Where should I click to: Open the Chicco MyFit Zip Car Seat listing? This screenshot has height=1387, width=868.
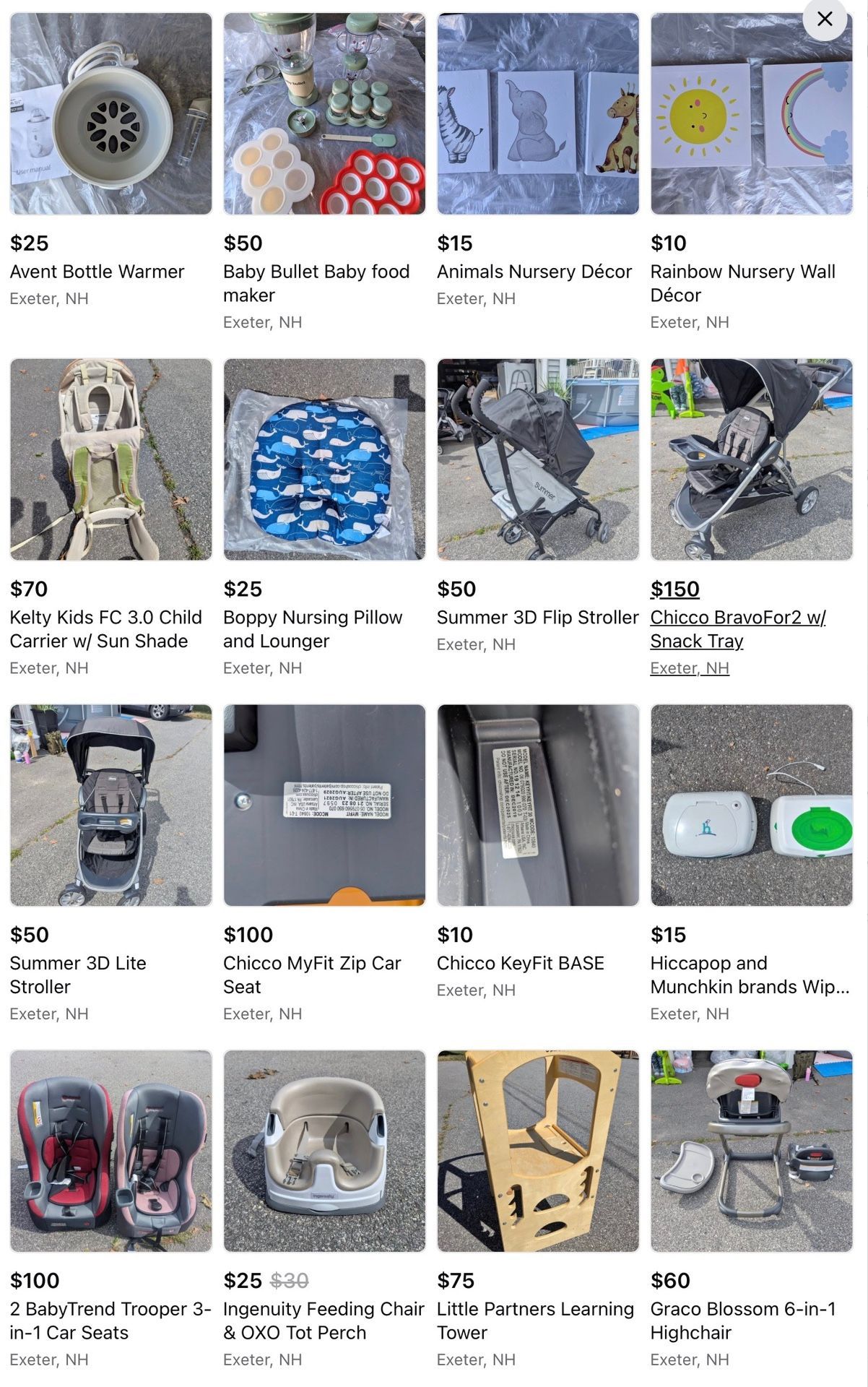click(x=324, y=805)
